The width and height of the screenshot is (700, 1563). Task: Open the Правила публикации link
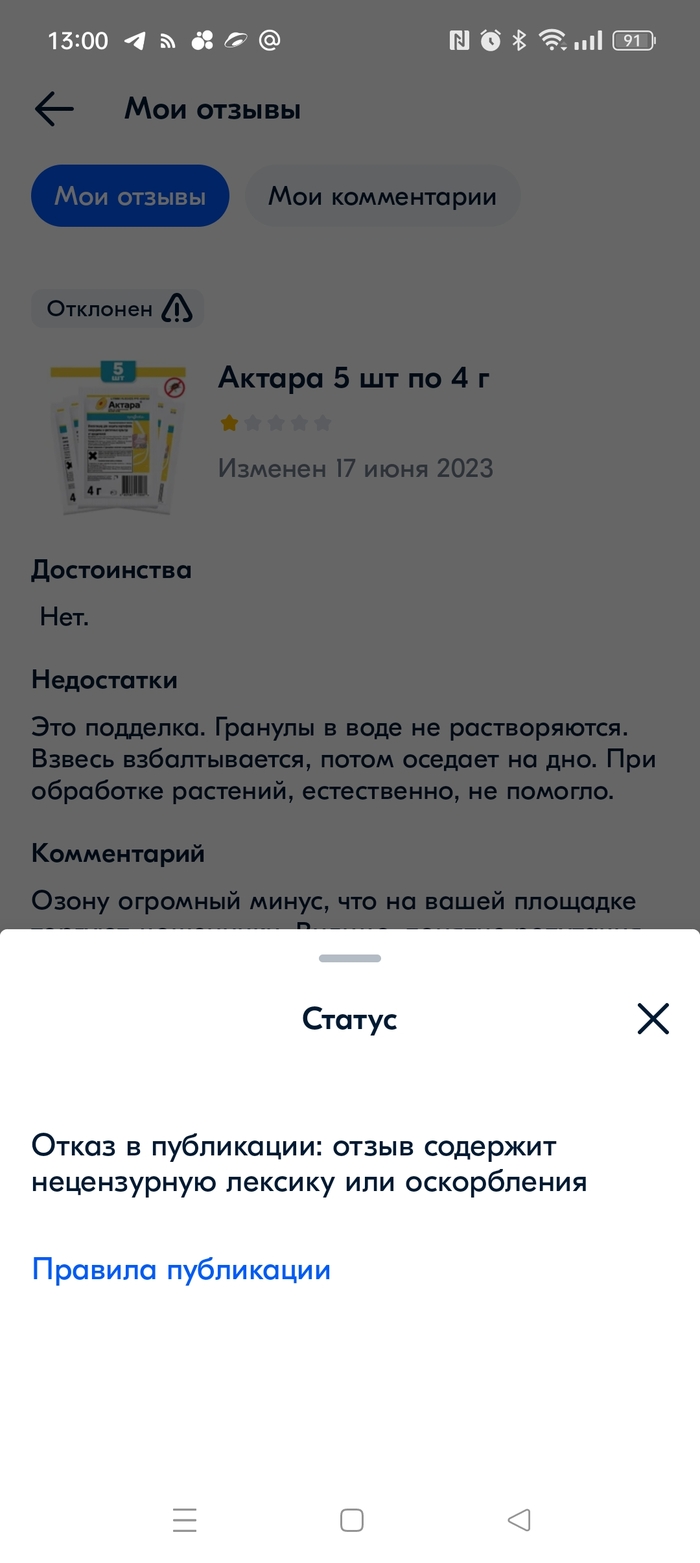(181, 1270)
